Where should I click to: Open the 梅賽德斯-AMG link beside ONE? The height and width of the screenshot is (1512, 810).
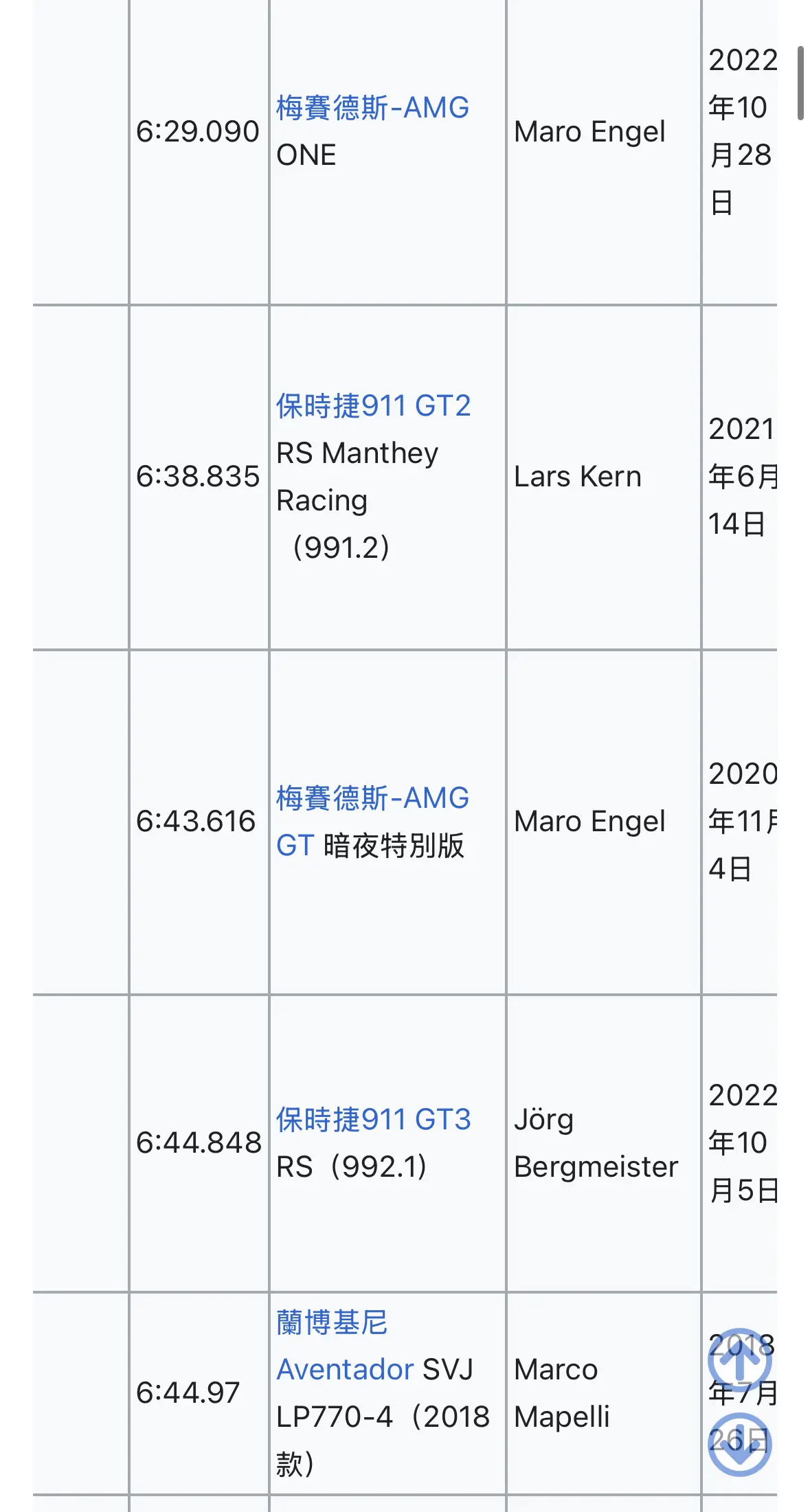coord(372,108)
